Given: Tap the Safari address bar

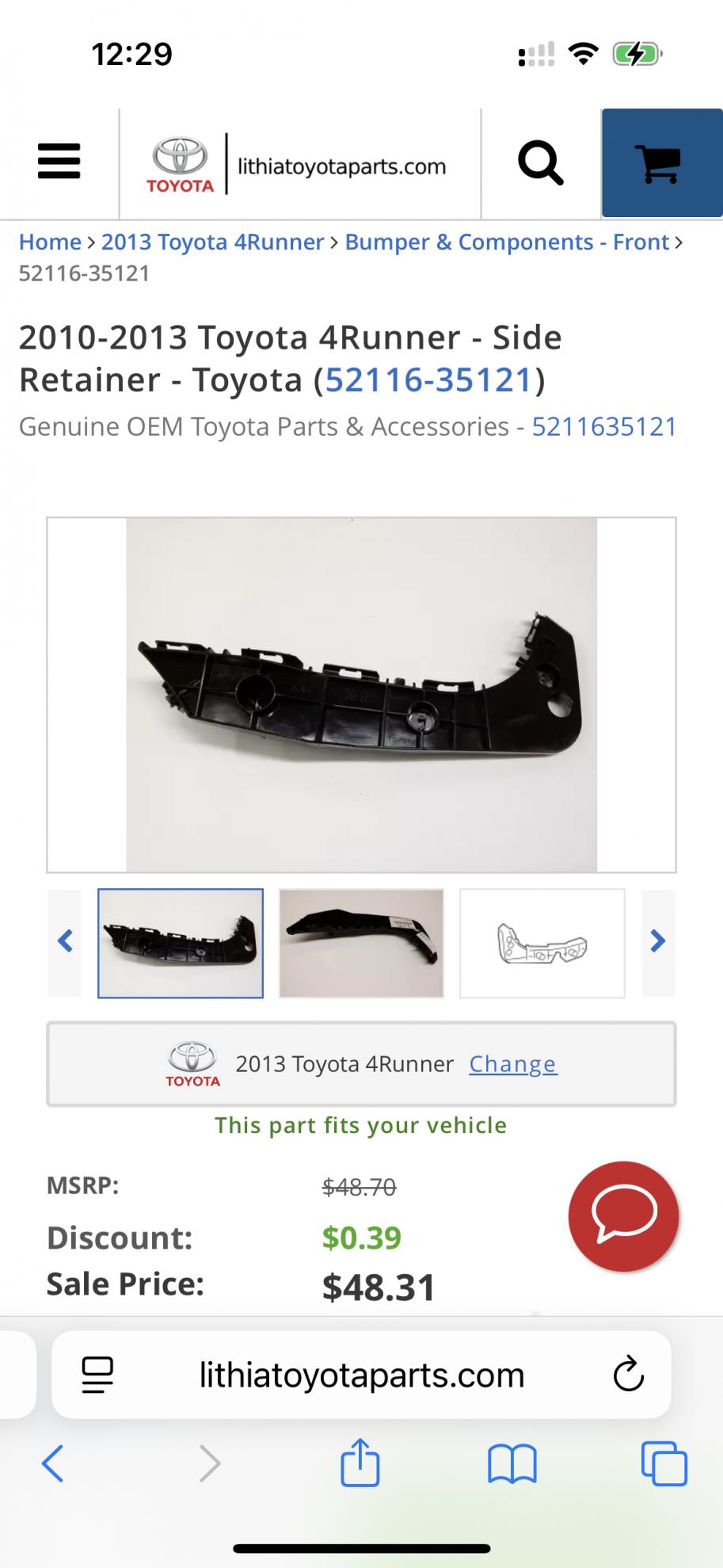Looking at the screenshot, I should (x=361, y=1375).
